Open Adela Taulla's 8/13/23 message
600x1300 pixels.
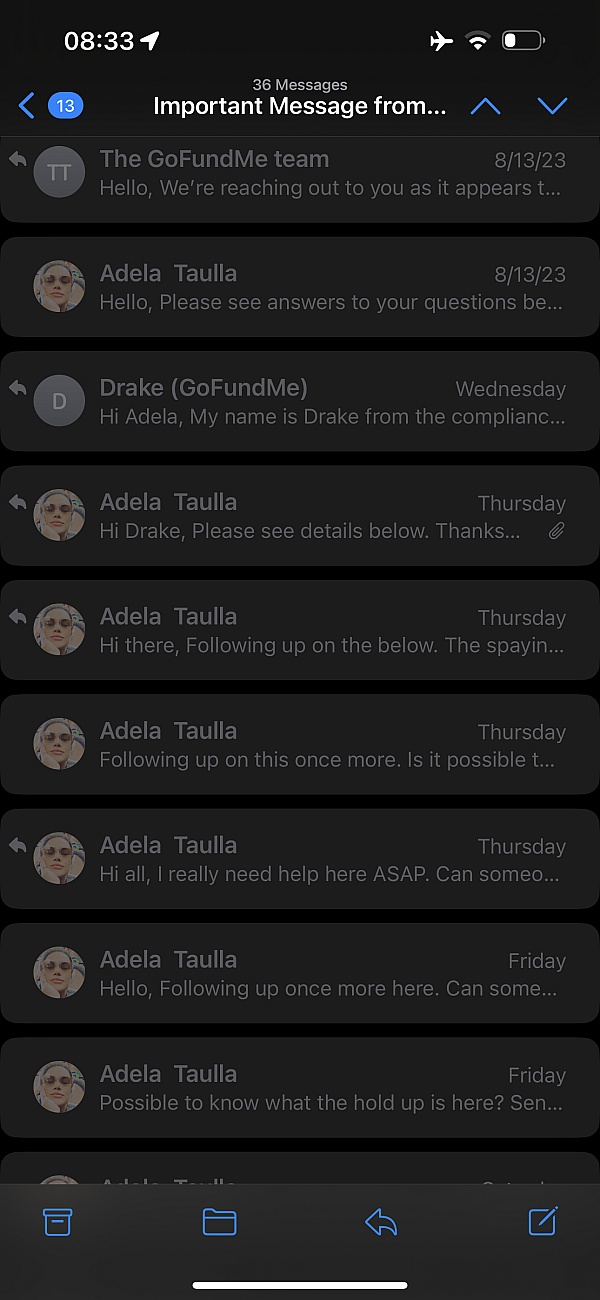click(x=300, y=287)
